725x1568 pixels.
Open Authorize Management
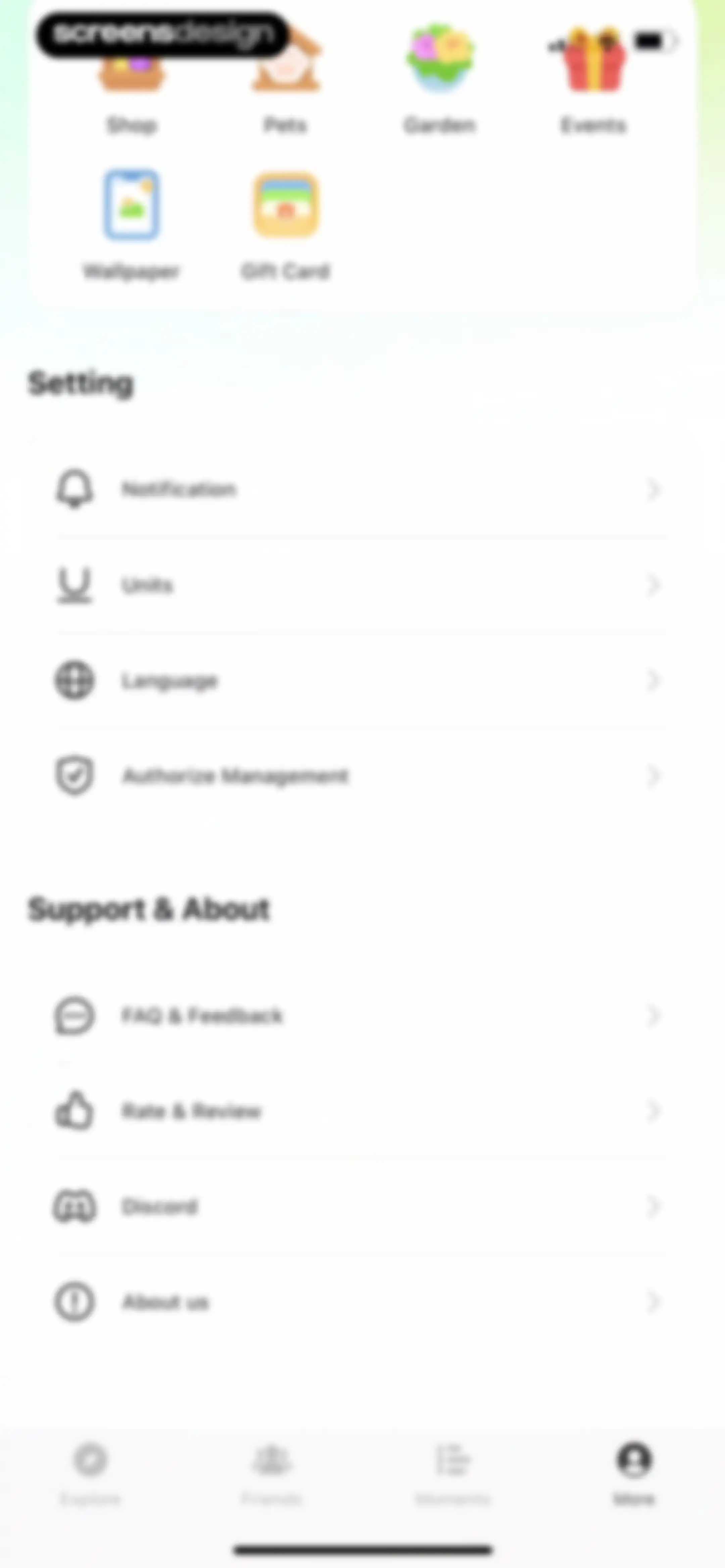click(x=361, y=776)
